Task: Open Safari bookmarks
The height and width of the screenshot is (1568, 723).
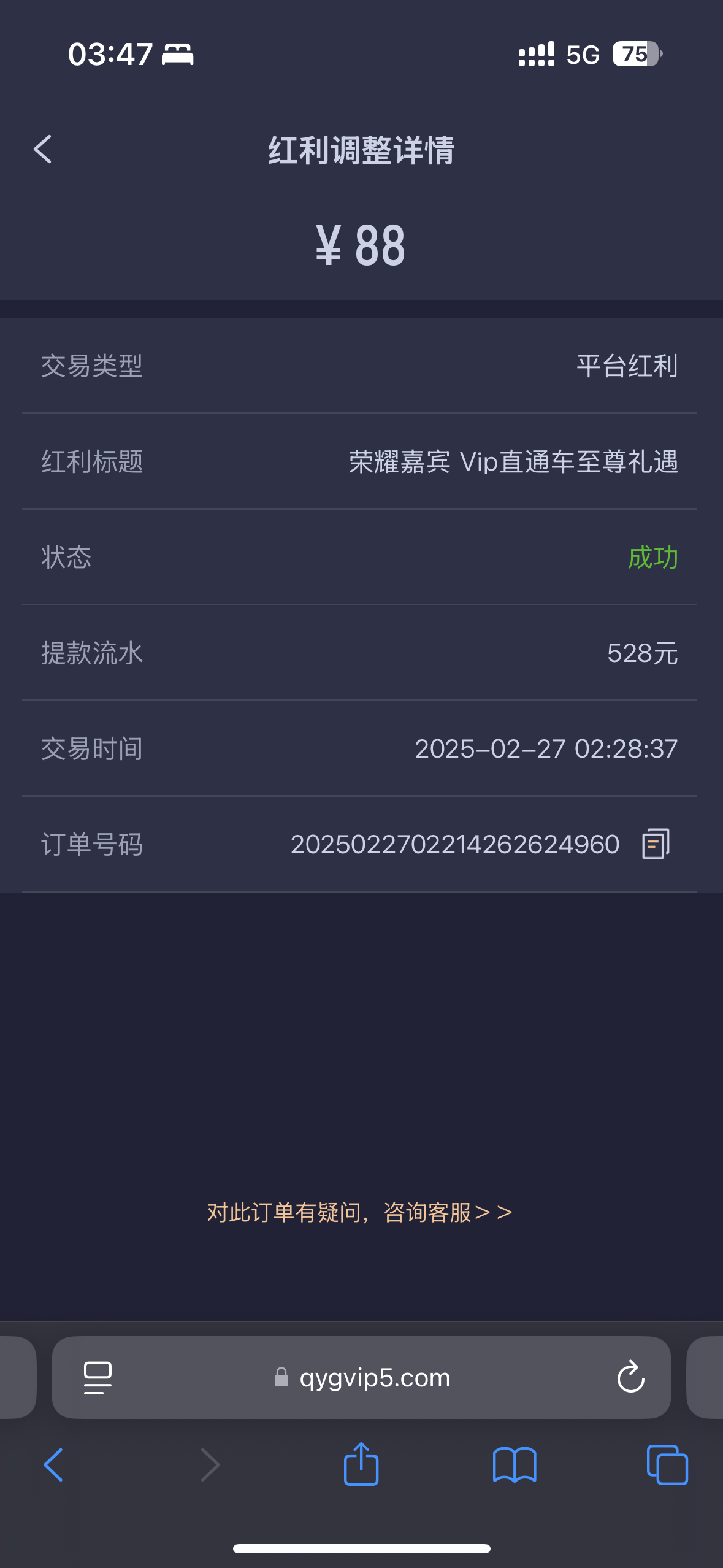Action: [x=515, y=1465]
